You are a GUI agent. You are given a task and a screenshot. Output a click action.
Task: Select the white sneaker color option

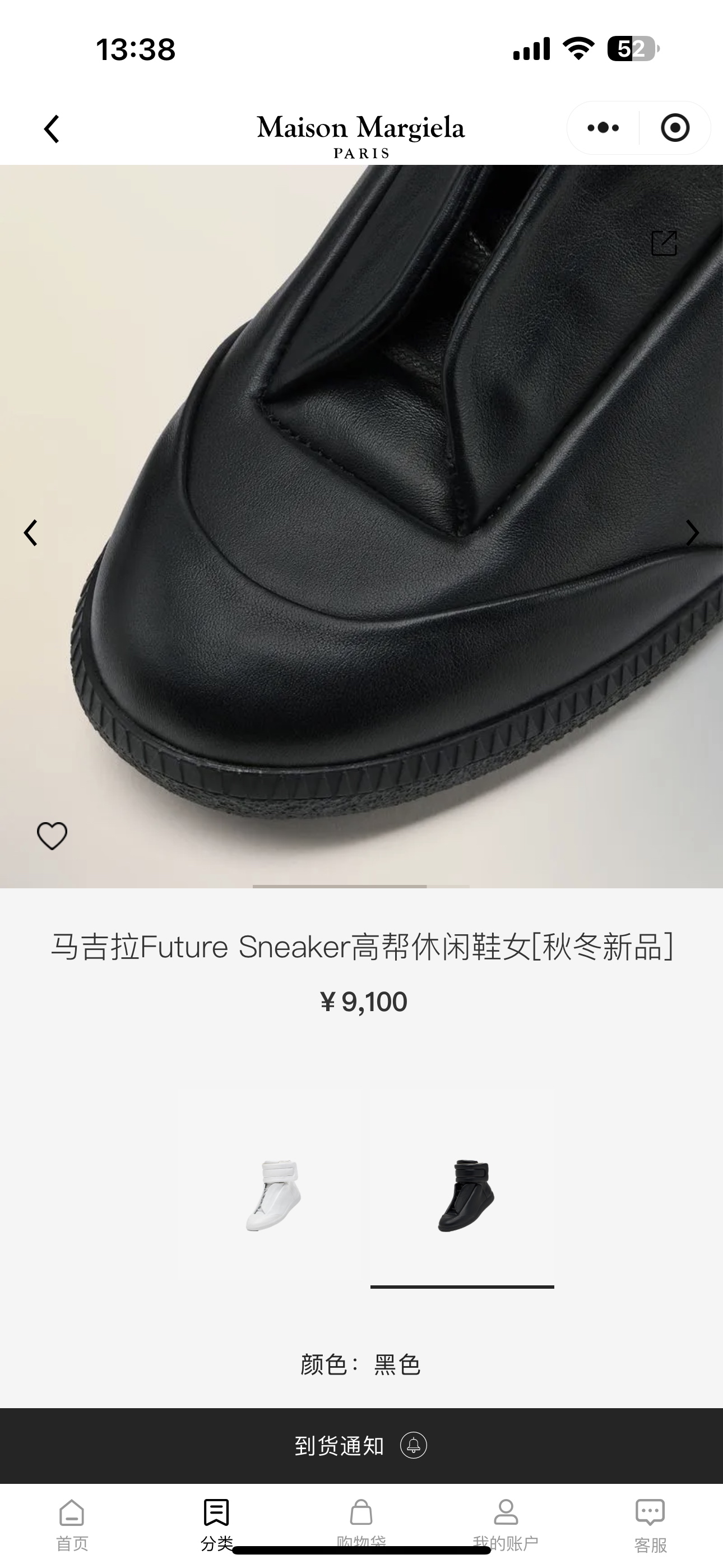coord(274,1196)
